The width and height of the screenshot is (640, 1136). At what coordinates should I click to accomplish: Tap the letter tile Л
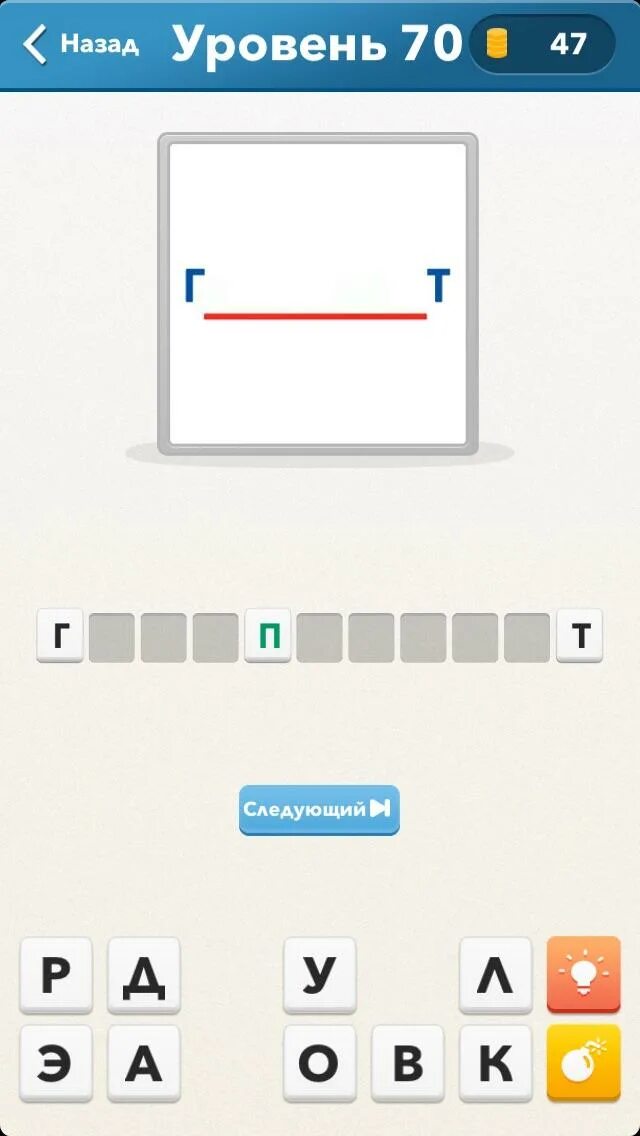point(496,975)
